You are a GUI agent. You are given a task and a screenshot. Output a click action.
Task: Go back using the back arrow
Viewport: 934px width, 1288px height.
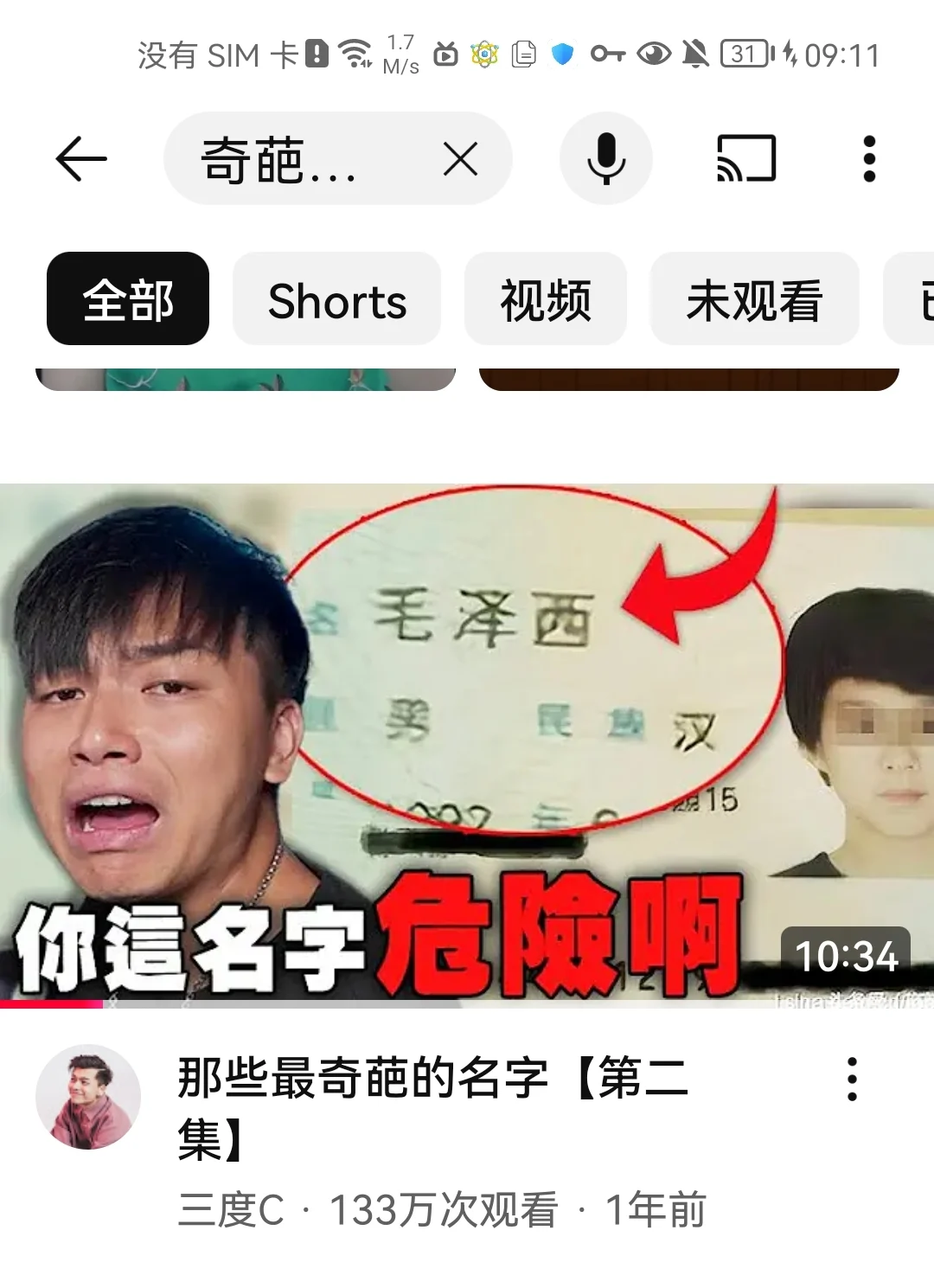pos(80,159)
